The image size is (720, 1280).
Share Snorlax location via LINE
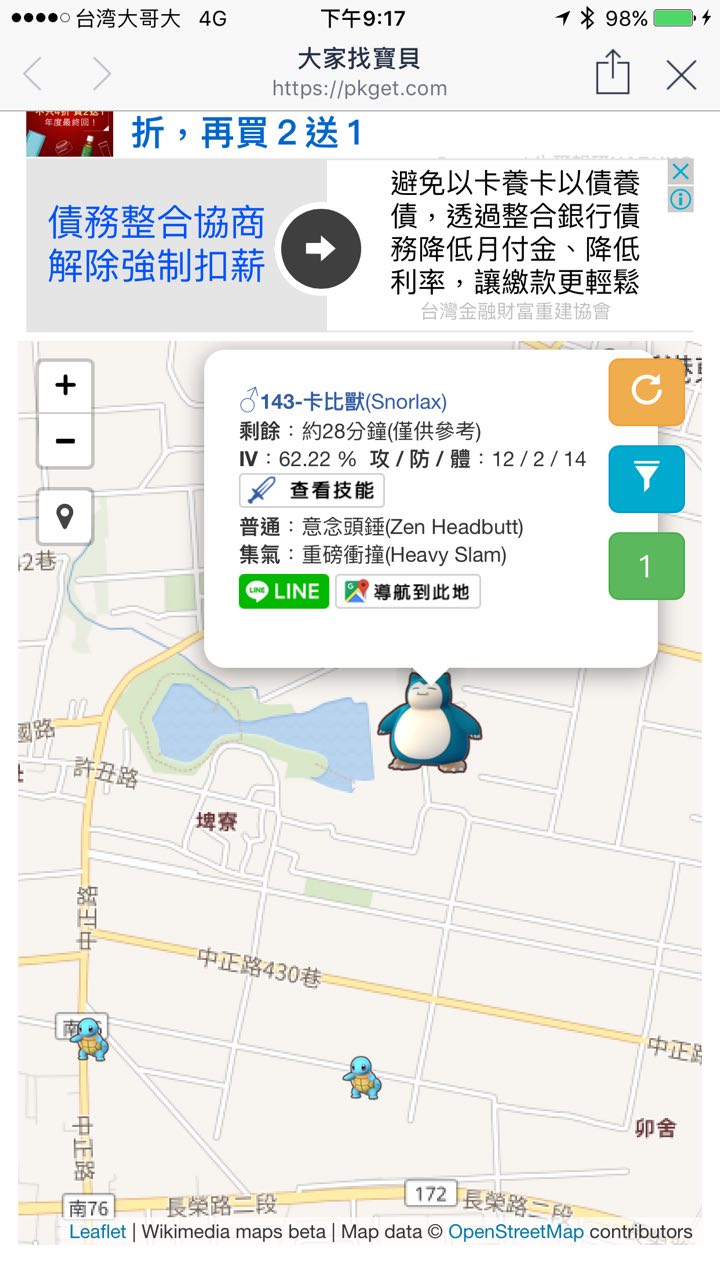pyautogui.click(x=283, y=591)
